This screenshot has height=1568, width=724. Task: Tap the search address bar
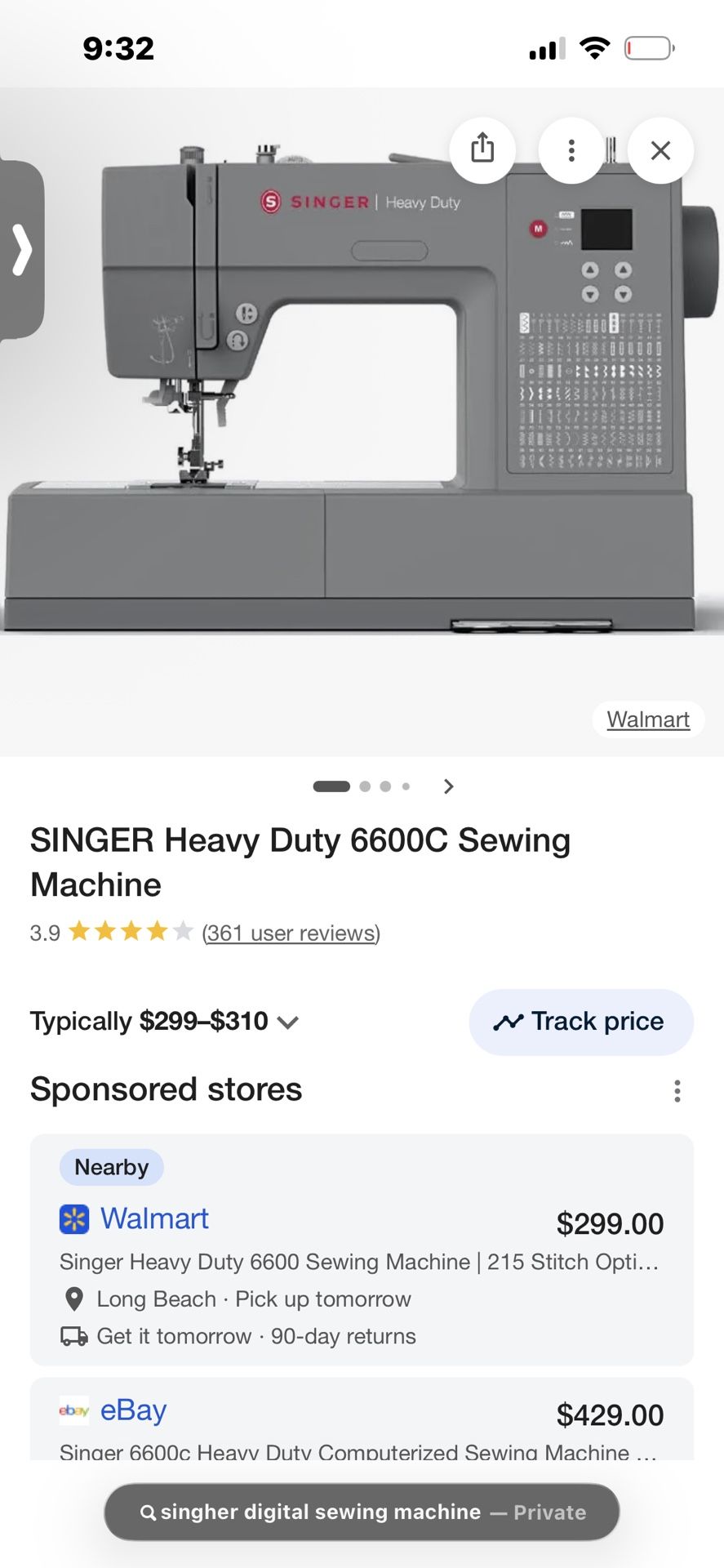point(362,1512)
